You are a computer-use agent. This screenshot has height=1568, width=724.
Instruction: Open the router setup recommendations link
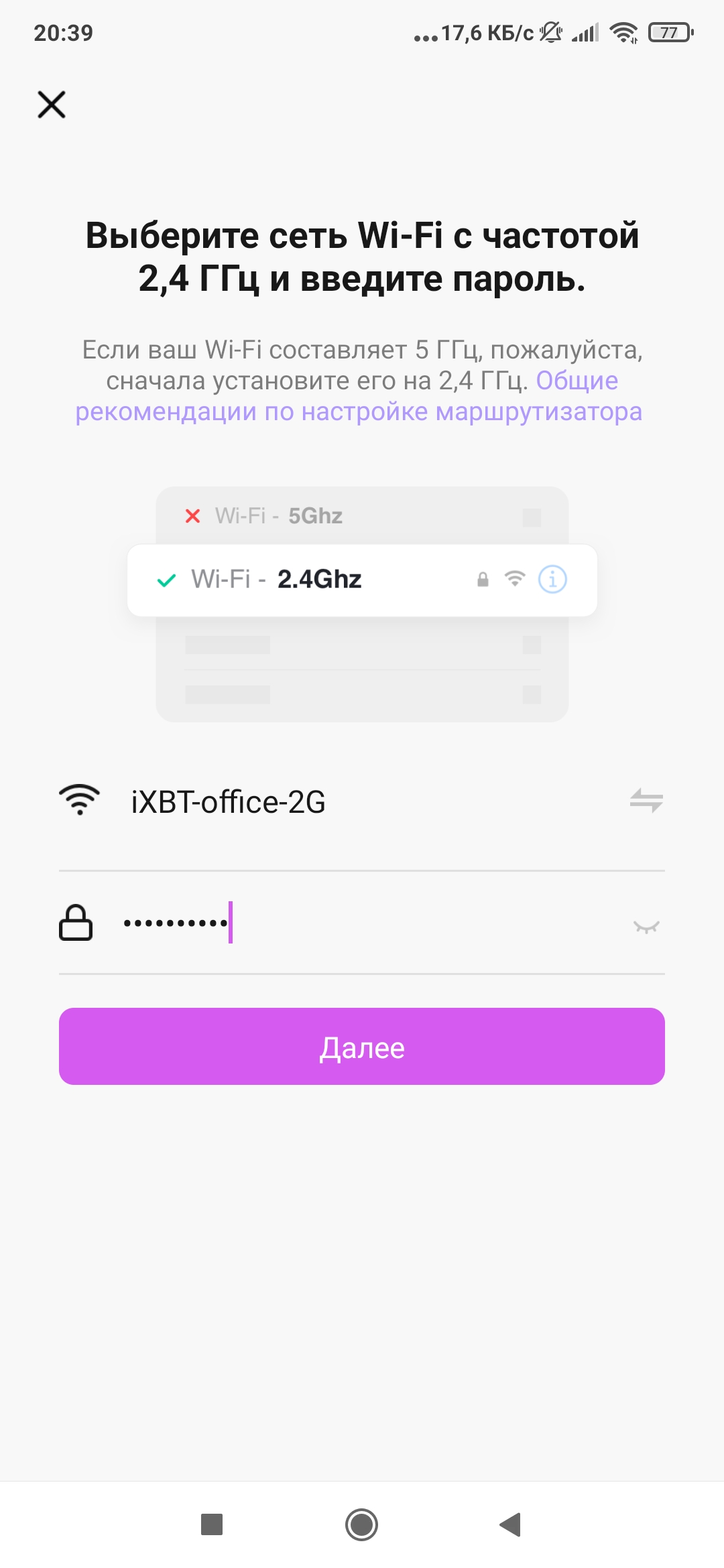click(358, 411)
